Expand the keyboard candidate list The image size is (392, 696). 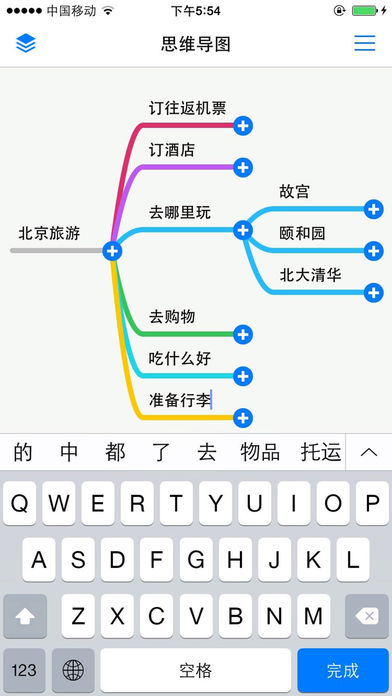pos(369,452)
